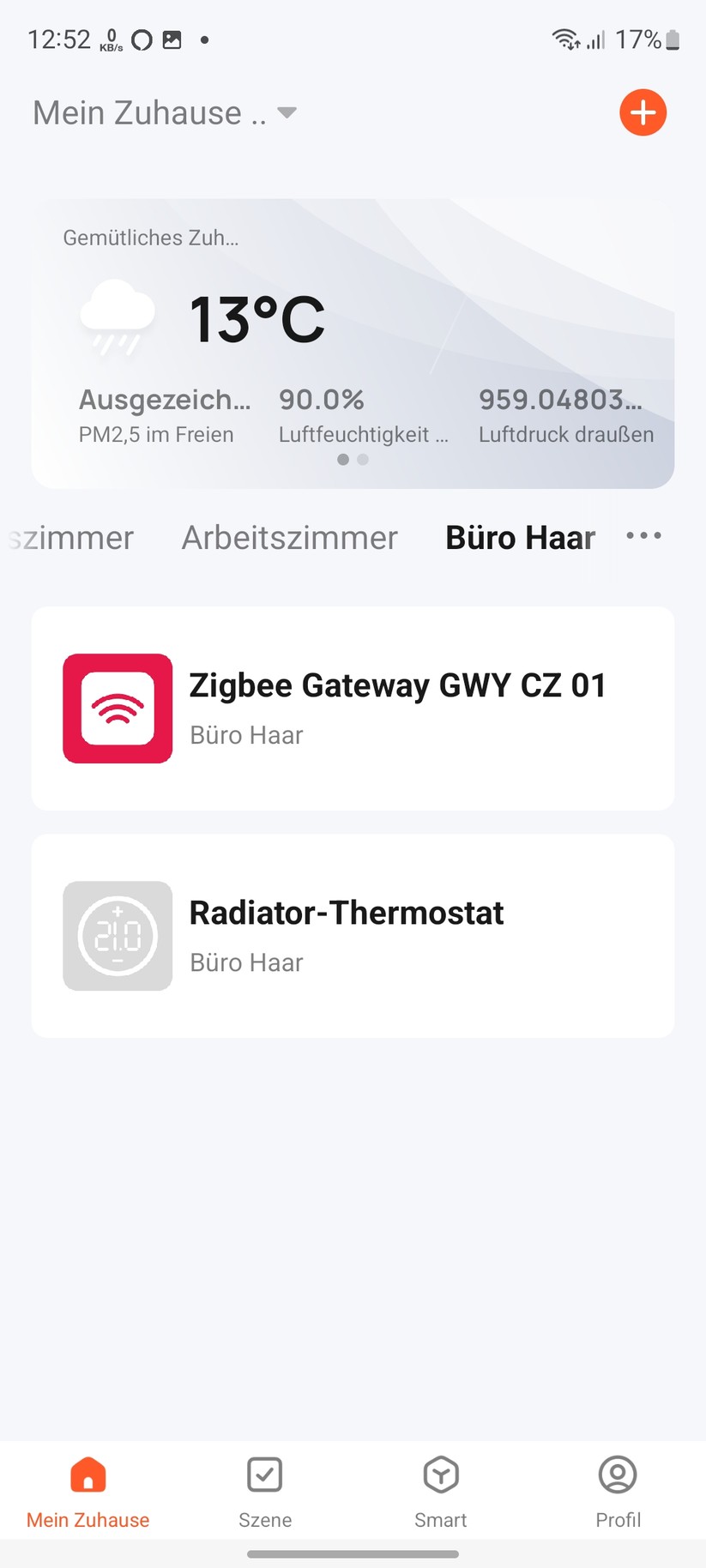
Task: Open the Profil person icon
Action: click(617, 1474)
